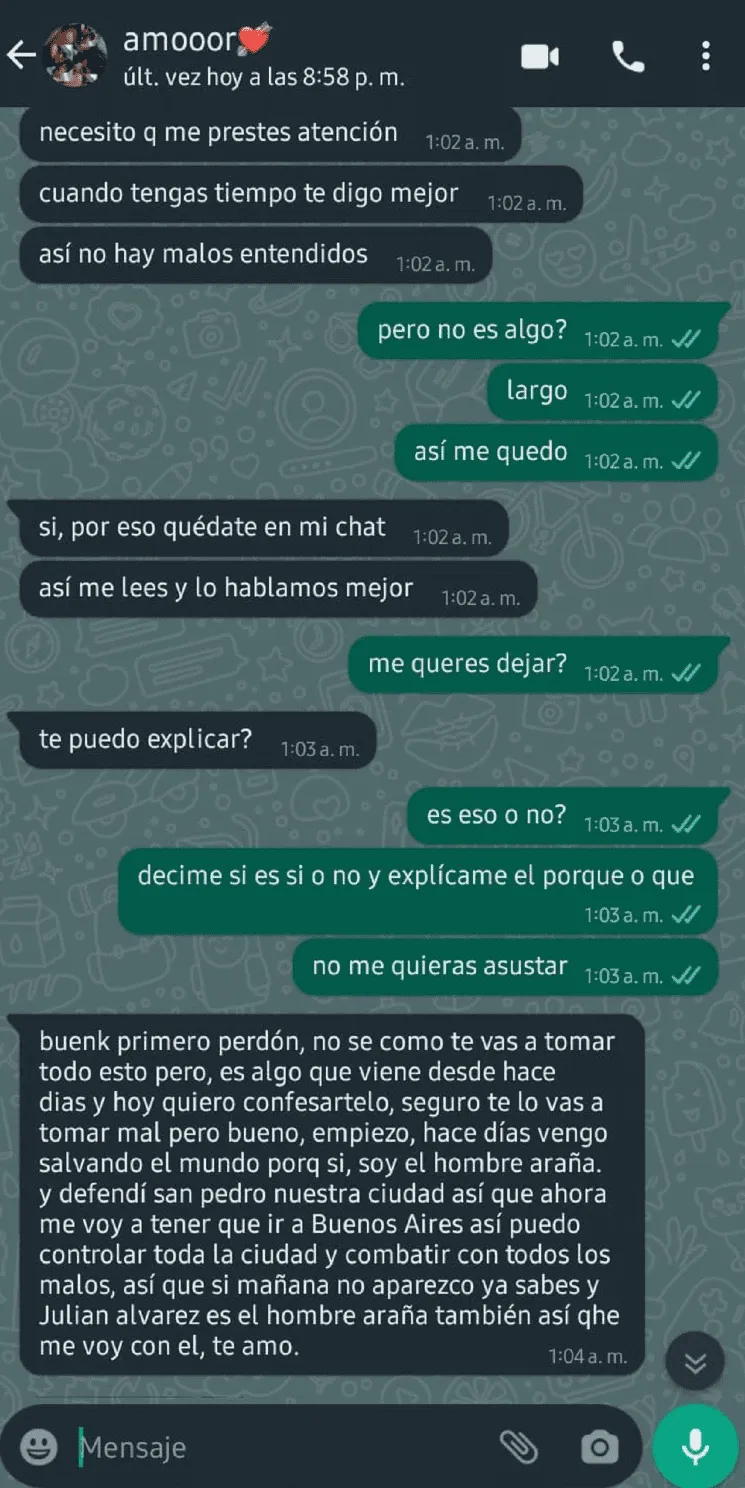745x1488 pixels.
Task: Tap the microphone voice message button
Action: [x=695, y=1447]
